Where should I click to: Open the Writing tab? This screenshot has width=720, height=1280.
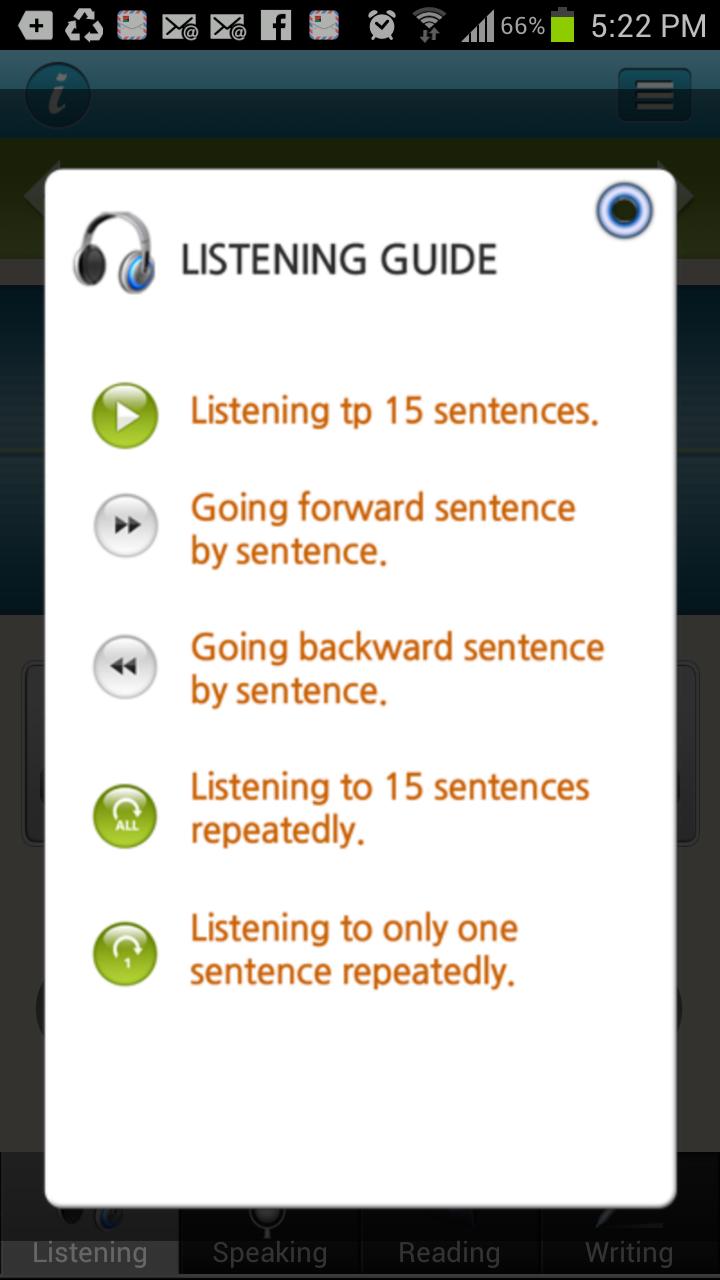click(x=627, y=1251)
